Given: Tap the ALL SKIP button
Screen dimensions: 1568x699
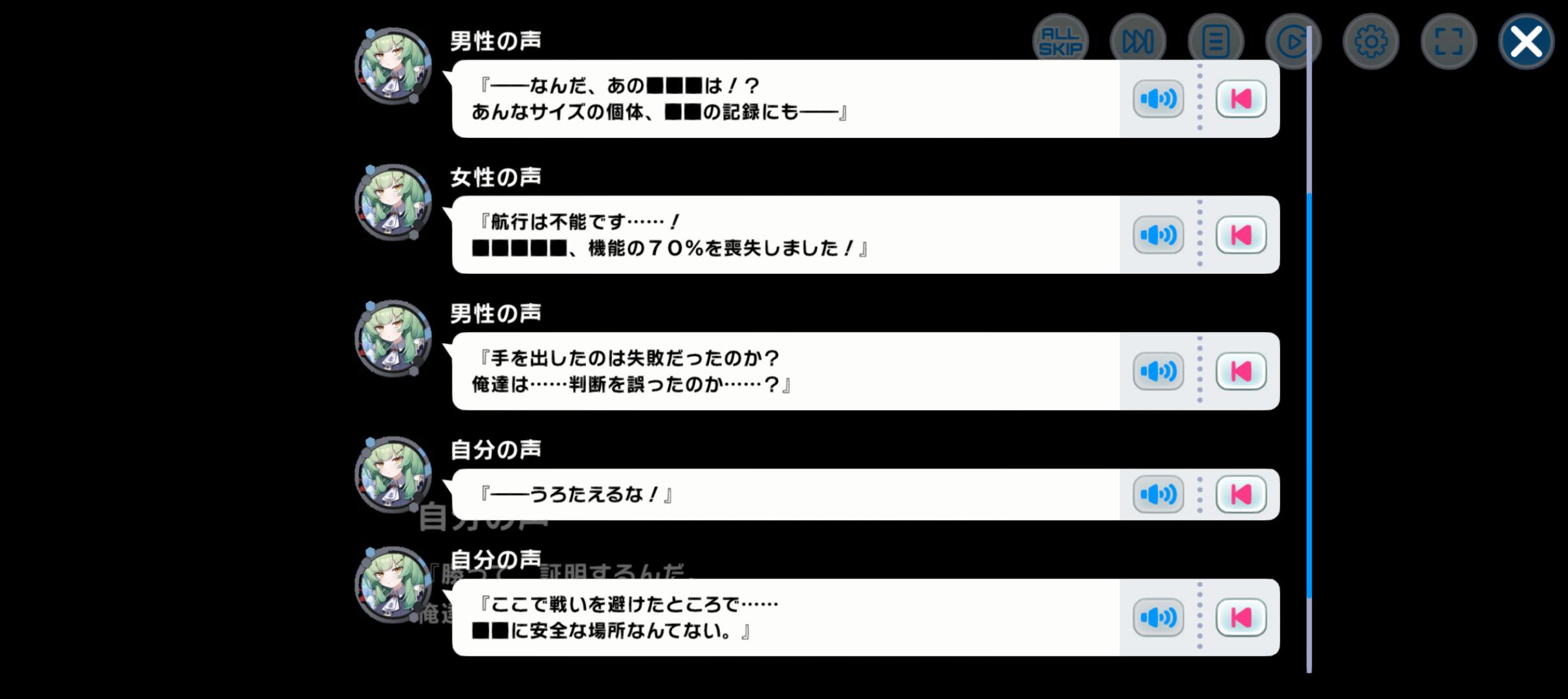Looking at the screenshot, I should [1060, 42].
